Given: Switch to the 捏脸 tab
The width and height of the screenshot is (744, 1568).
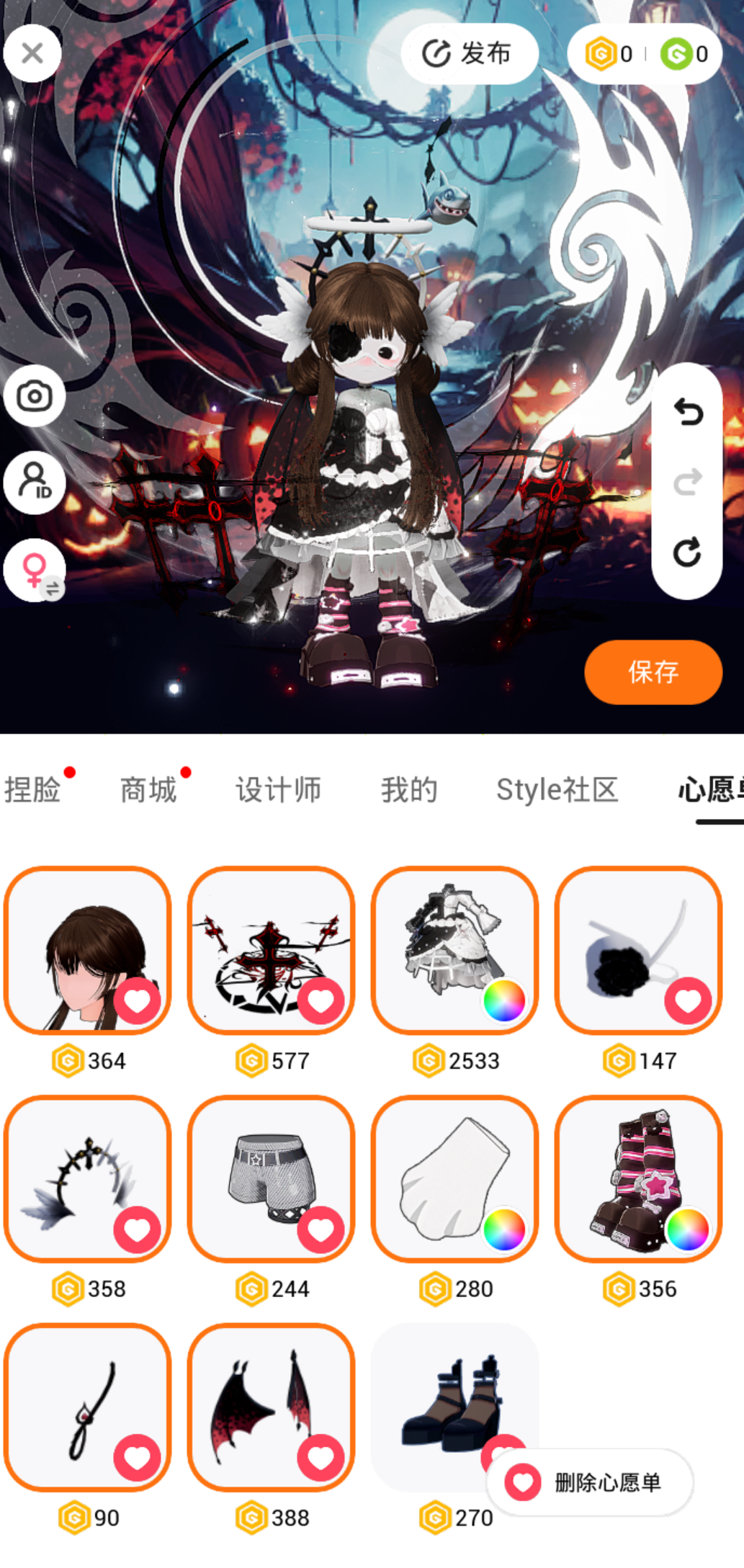Looking at the screenshot, I should tap(32, 790).
